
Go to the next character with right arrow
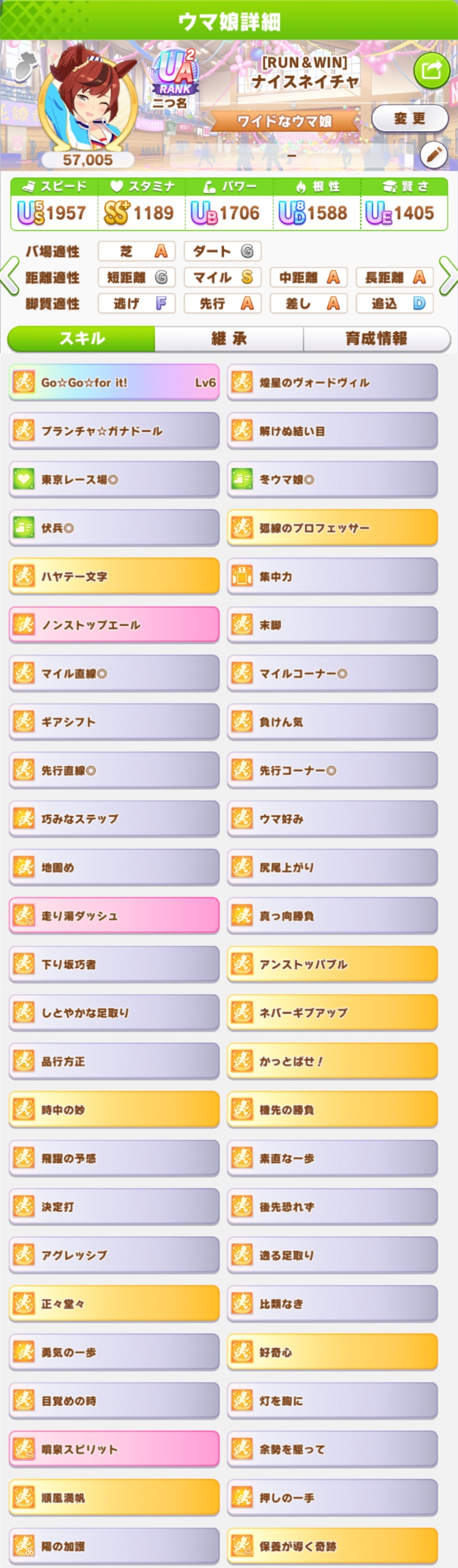pos(447,277)
